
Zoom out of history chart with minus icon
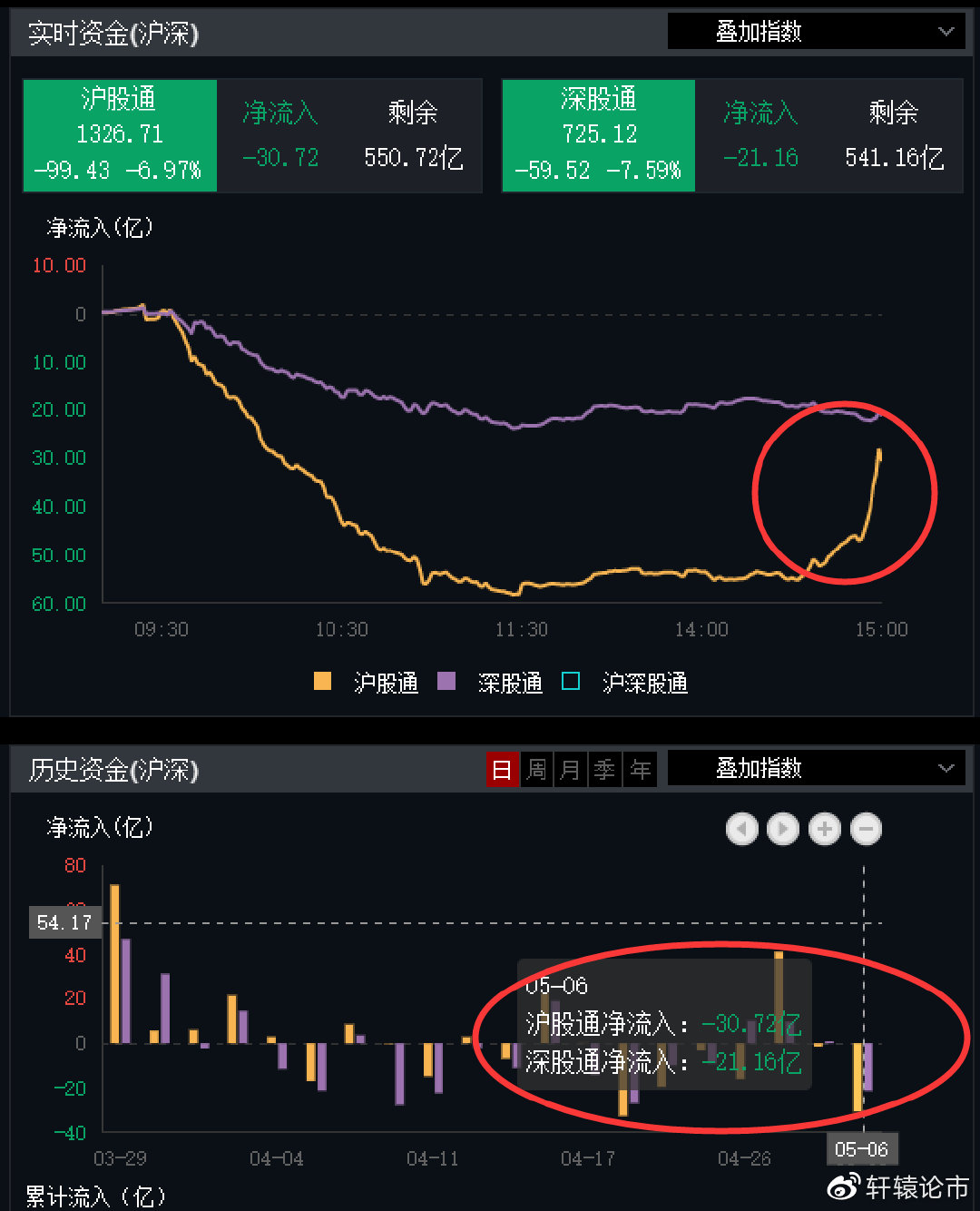click(x=865, y=829)
